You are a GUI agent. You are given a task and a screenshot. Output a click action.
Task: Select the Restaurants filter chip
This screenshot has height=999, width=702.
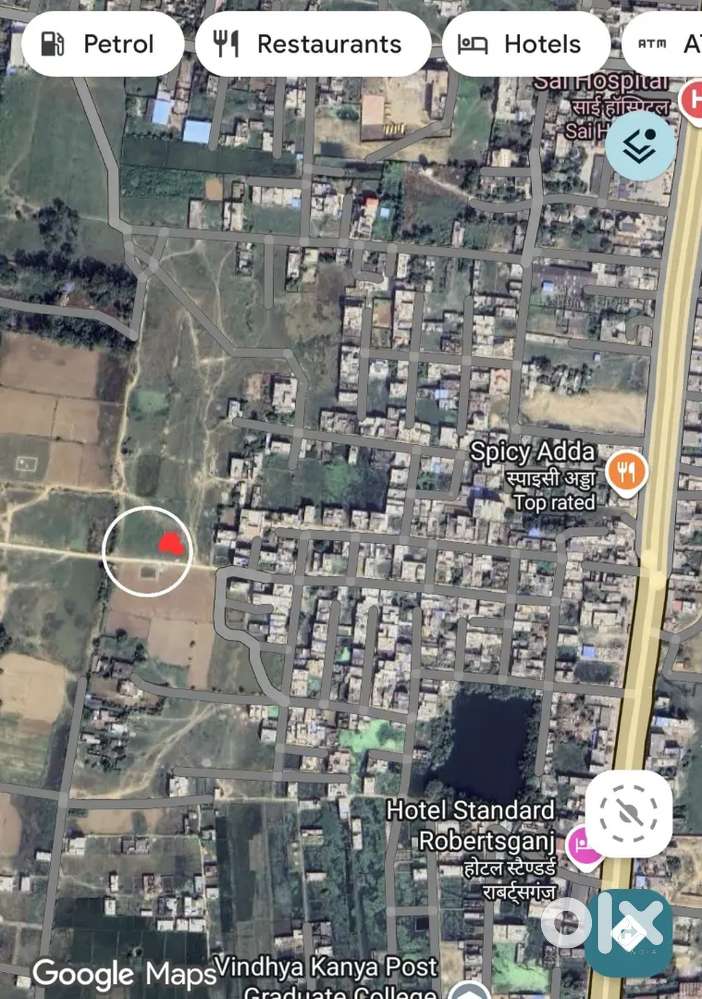(x=312, y=44)
